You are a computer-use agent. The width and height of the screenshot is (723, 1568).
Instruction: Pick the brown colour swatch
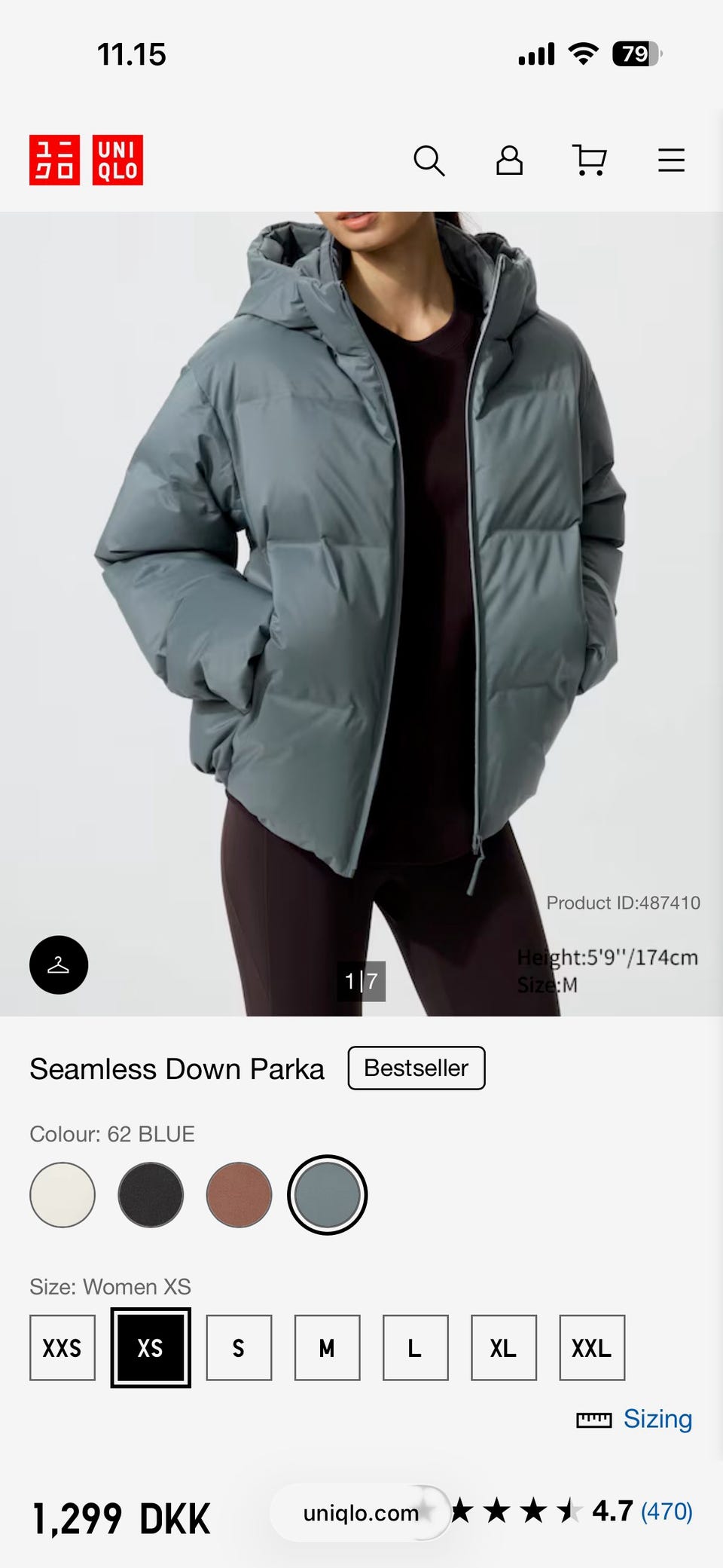coord(239,1195)
